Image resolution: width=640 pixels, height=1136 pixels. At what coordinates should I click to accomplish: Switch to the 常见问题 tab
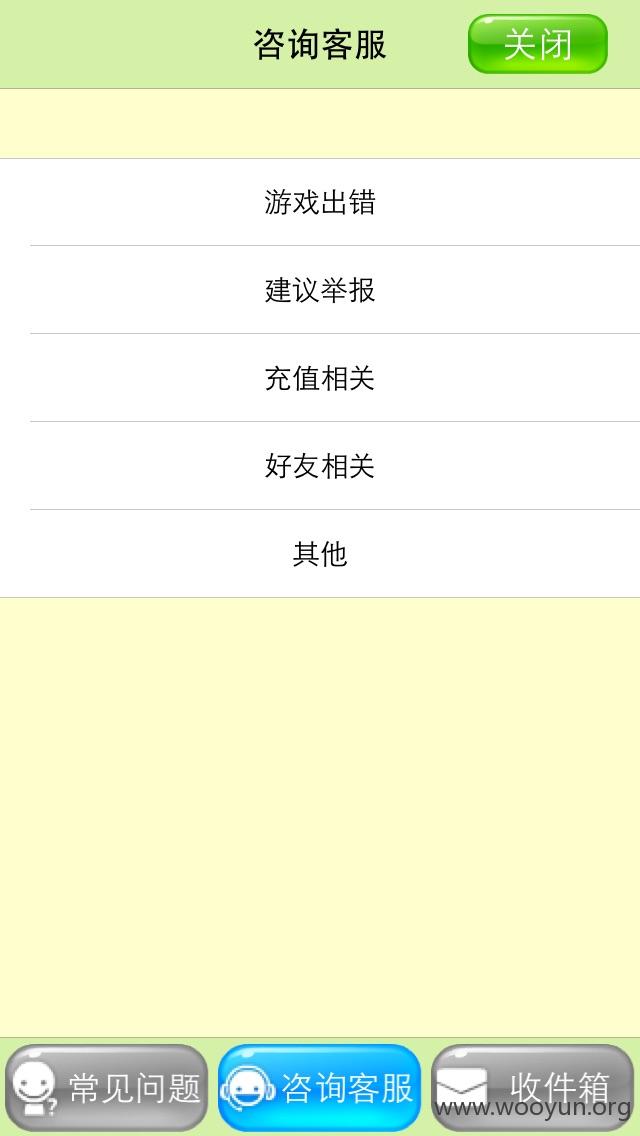tap(107, 1087)
